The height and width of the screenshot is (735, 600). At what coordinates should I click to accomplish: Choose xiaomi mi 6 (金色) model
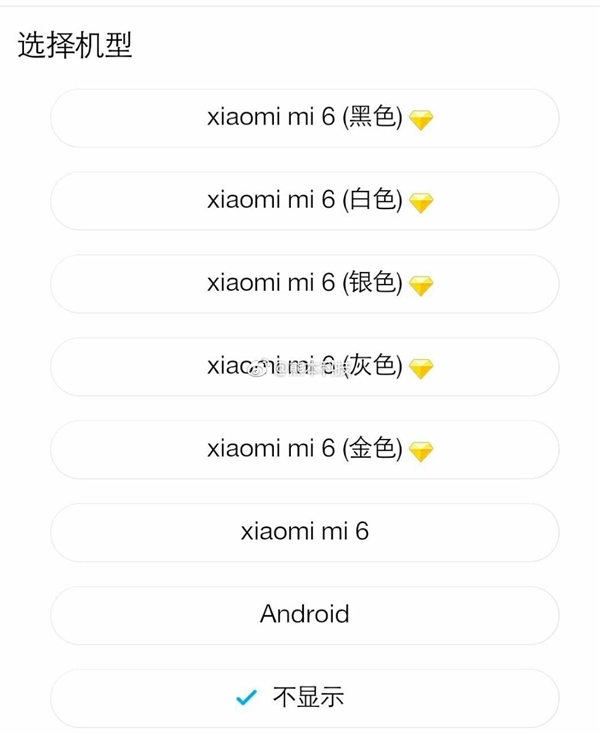(304, 449)
